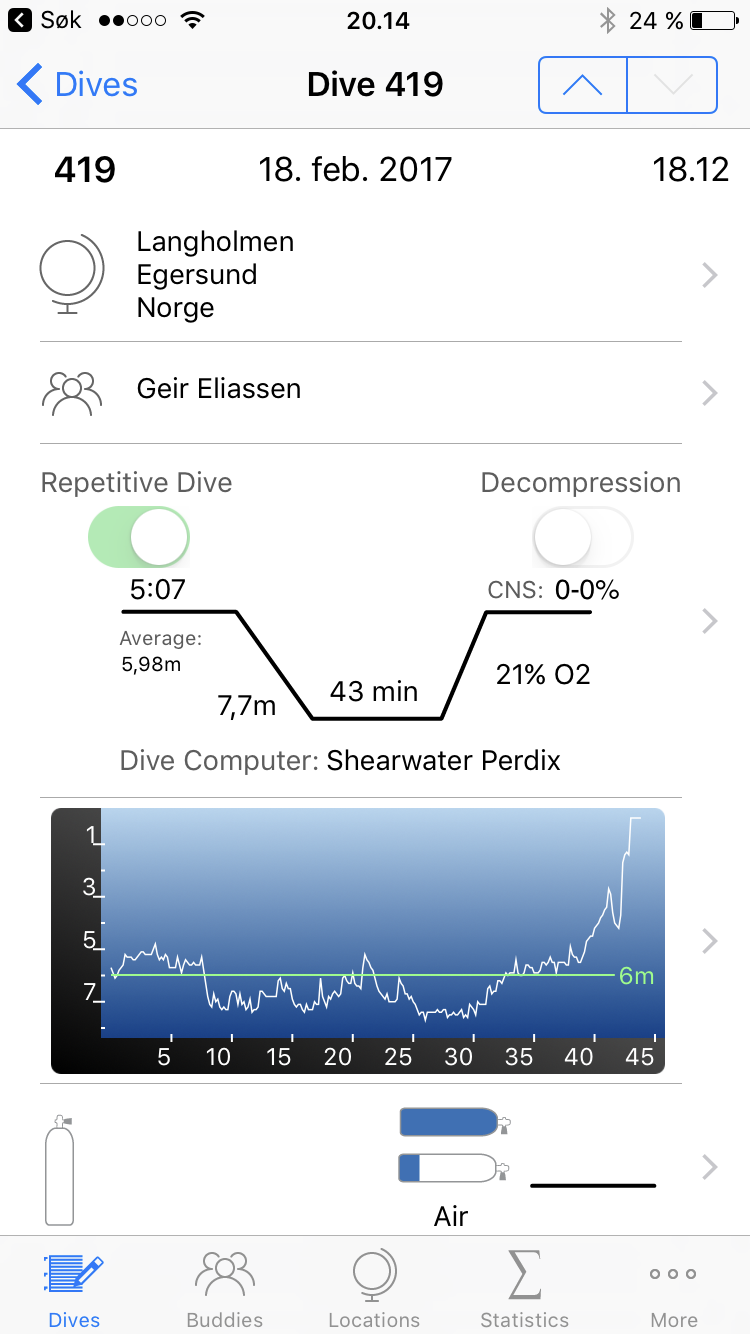
Task: Switch to the Locations tab
Action: (x=374, y=1288)
